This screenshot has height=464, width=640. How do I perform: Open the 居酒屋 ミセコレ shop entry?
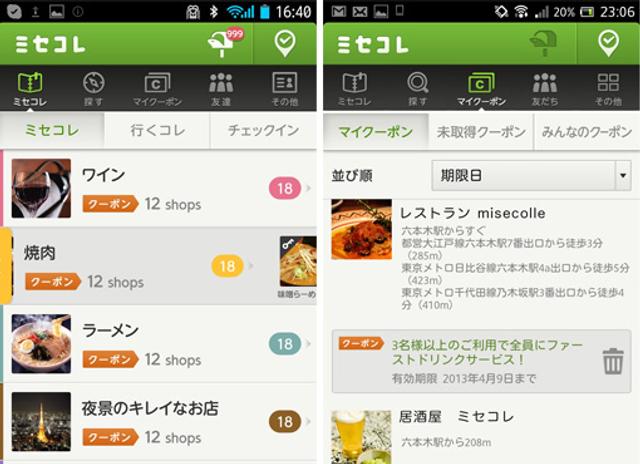click(x=480, y=434)
